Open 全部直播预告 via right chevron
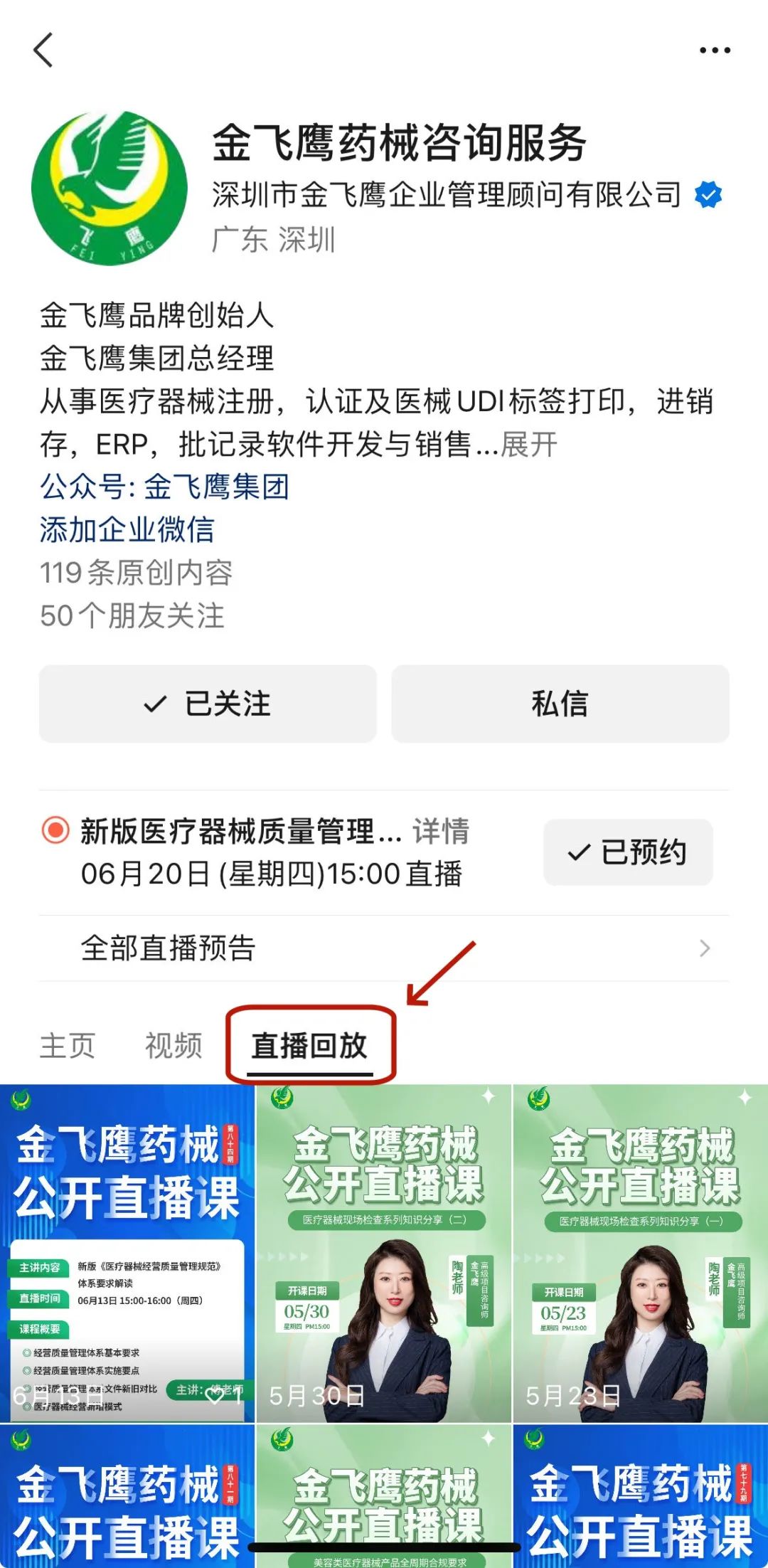This screenshot has width=768, height=1568. coord(705,948)
